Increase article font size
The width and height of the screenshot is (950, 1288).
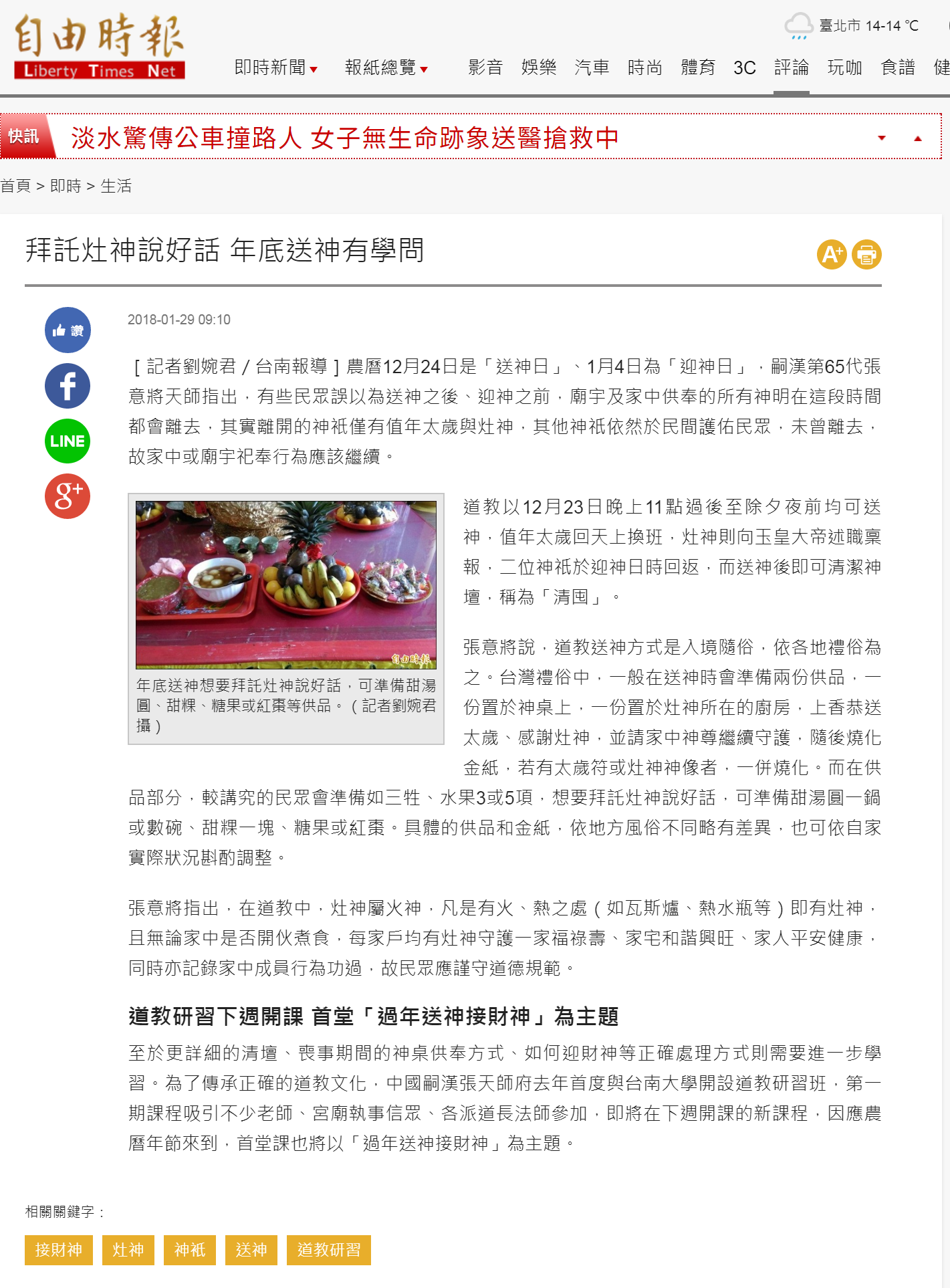click(x=832, y=255)
